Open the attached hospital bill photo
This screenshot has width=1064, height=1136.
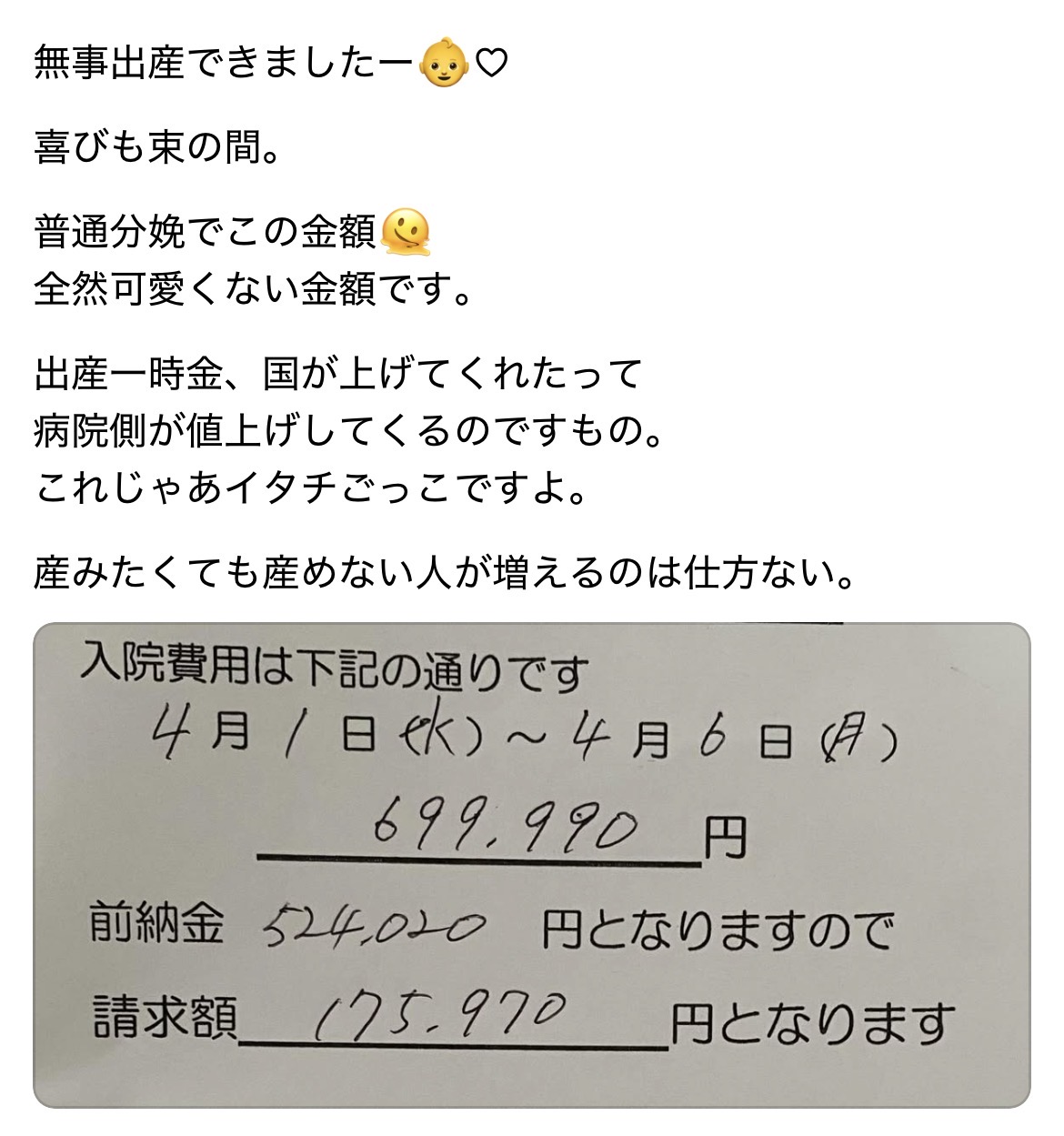click(x=532, y=864)
